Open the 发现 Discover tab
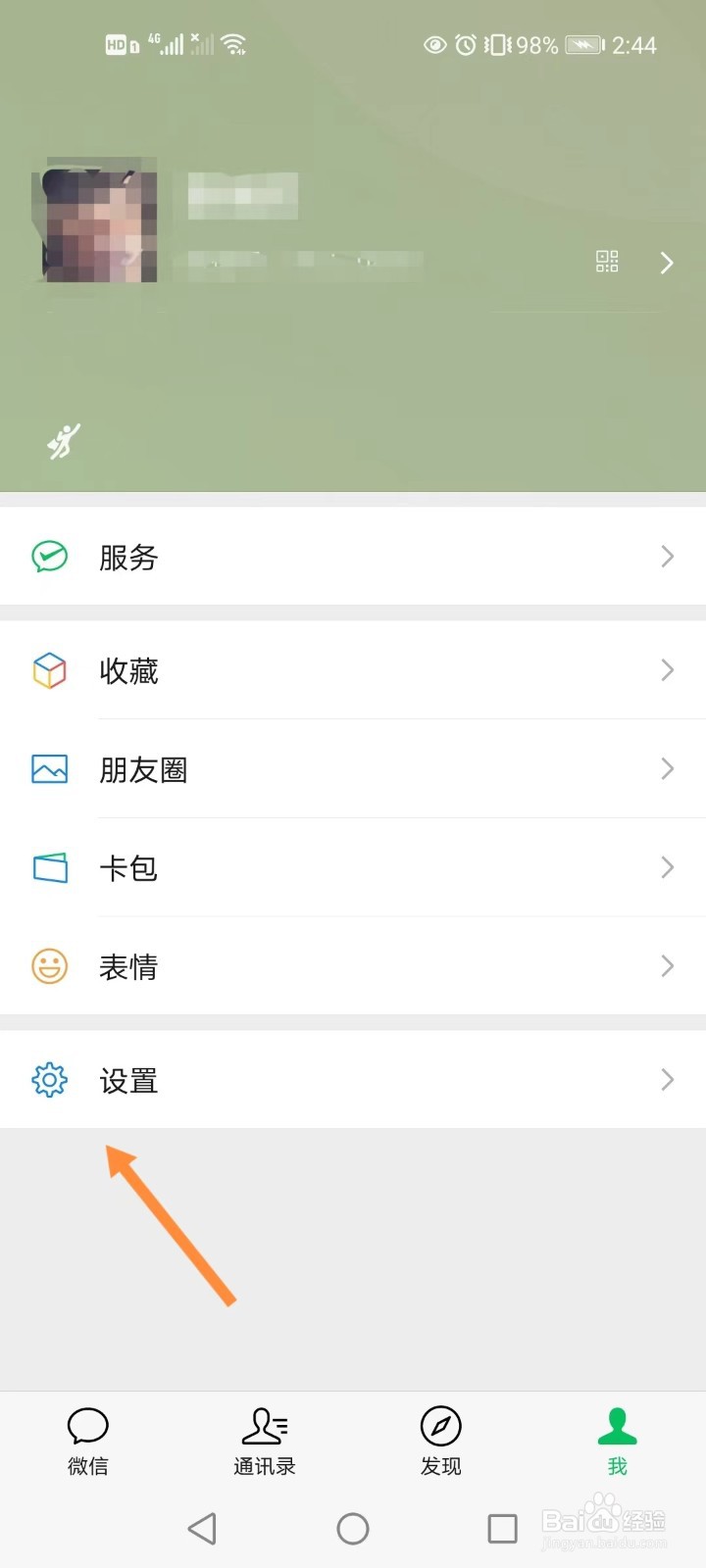The width and height of the screenshot is (706, 1568). [x=440, y=1441]
